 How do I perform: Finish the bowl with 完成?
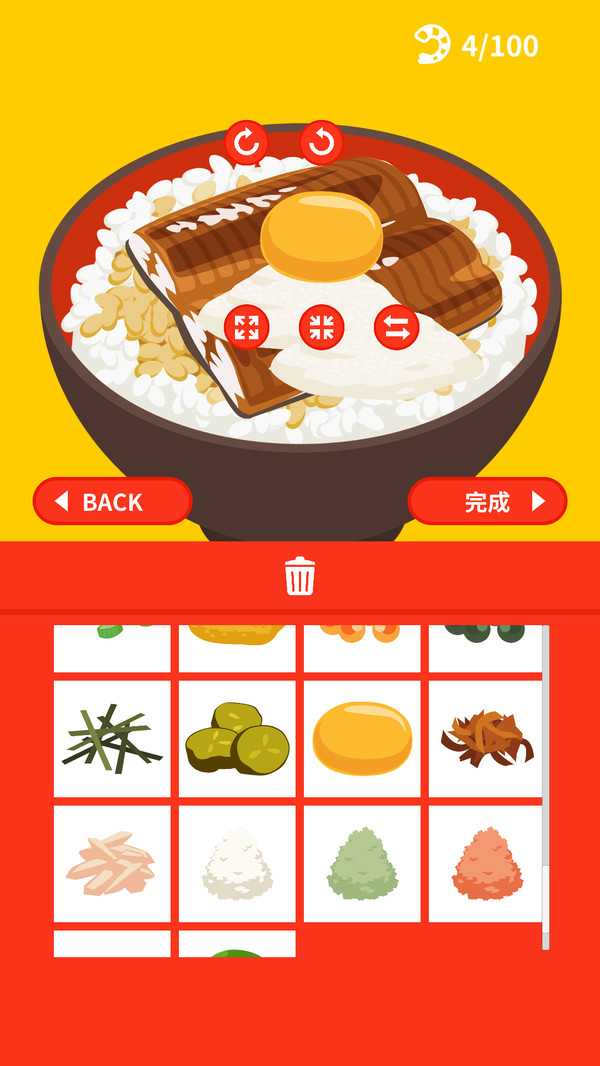coord(487,501)
